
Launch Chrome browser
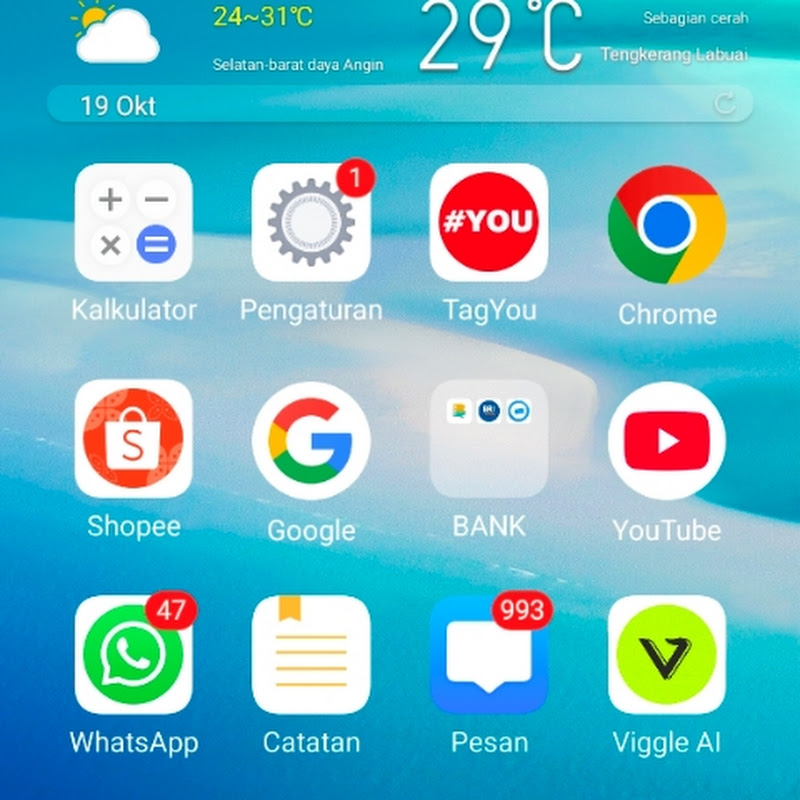pyautogui.click(x=667, y=225)
